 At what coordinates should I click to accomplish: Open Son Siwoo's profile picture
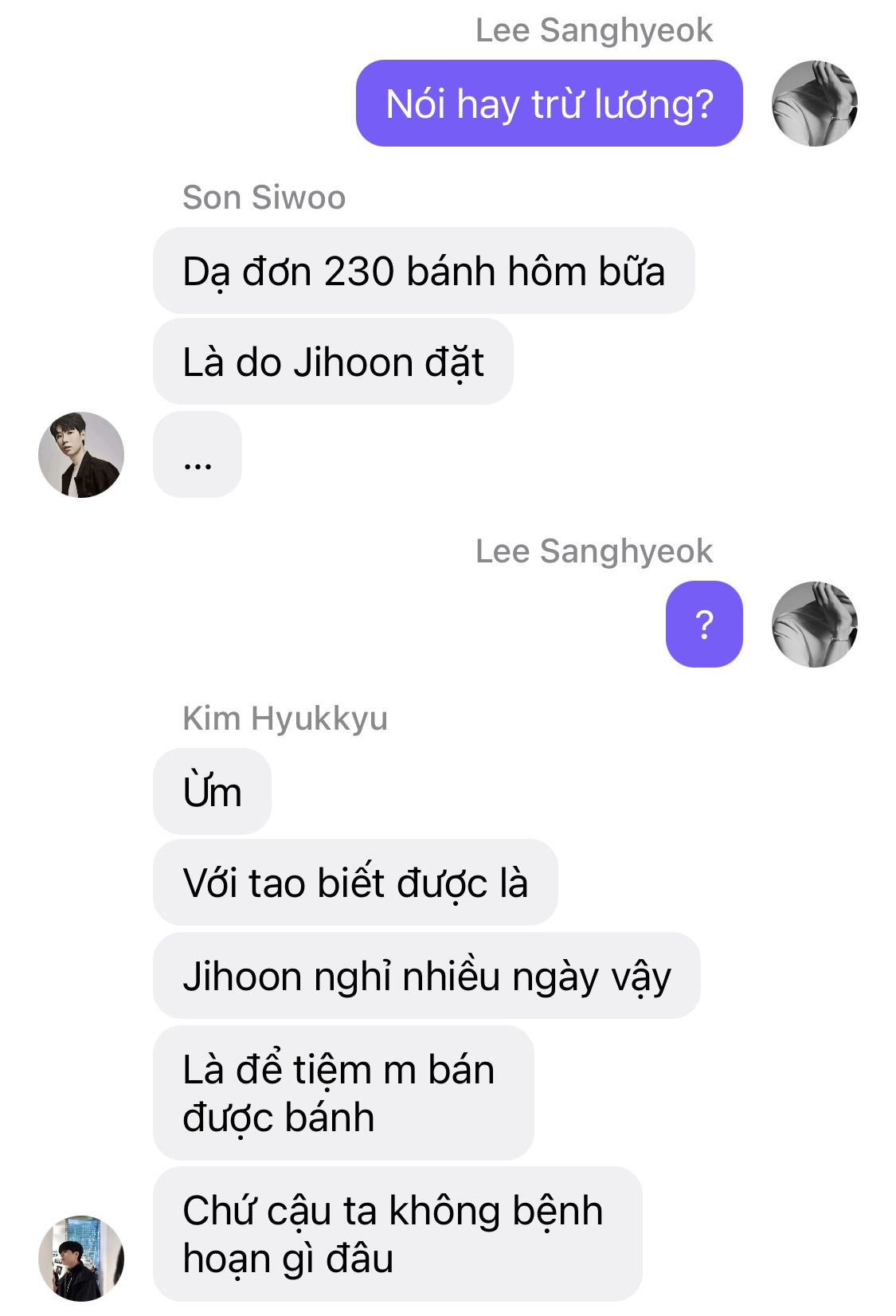81,455
